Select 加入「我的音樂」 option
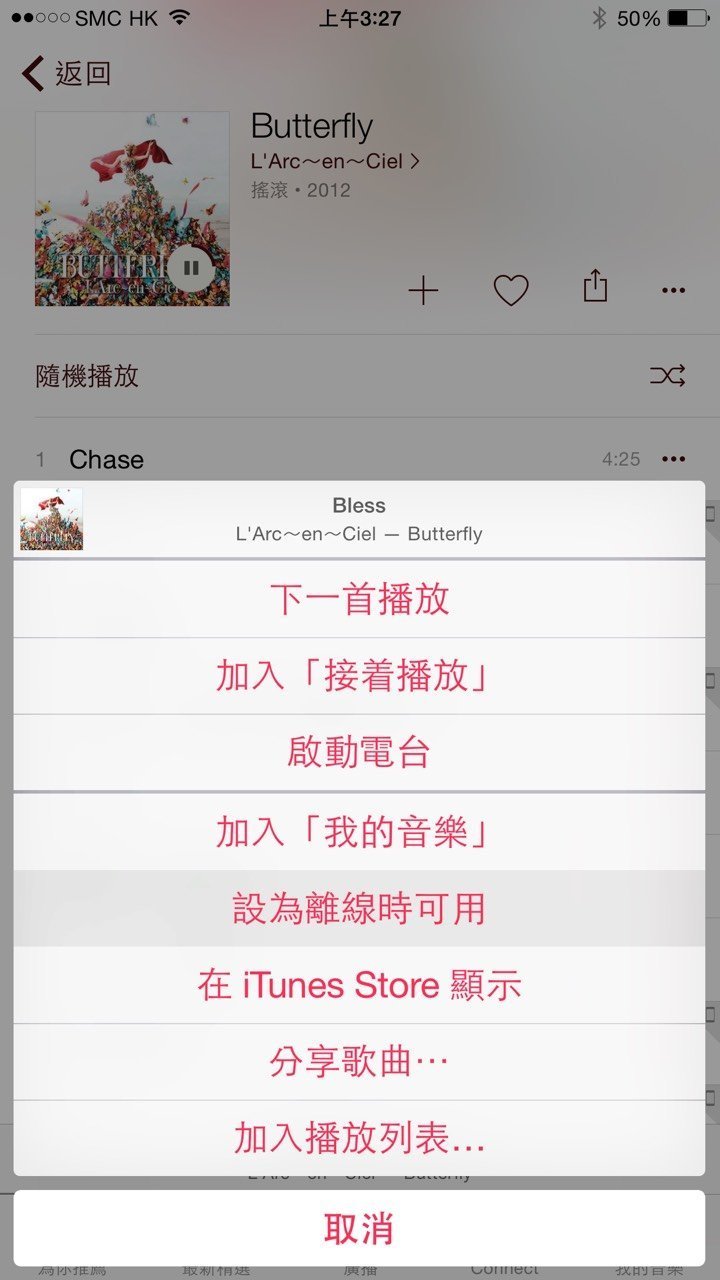Image resolution: width=720 pixels, height=1280 pixels. click(359, 832)
